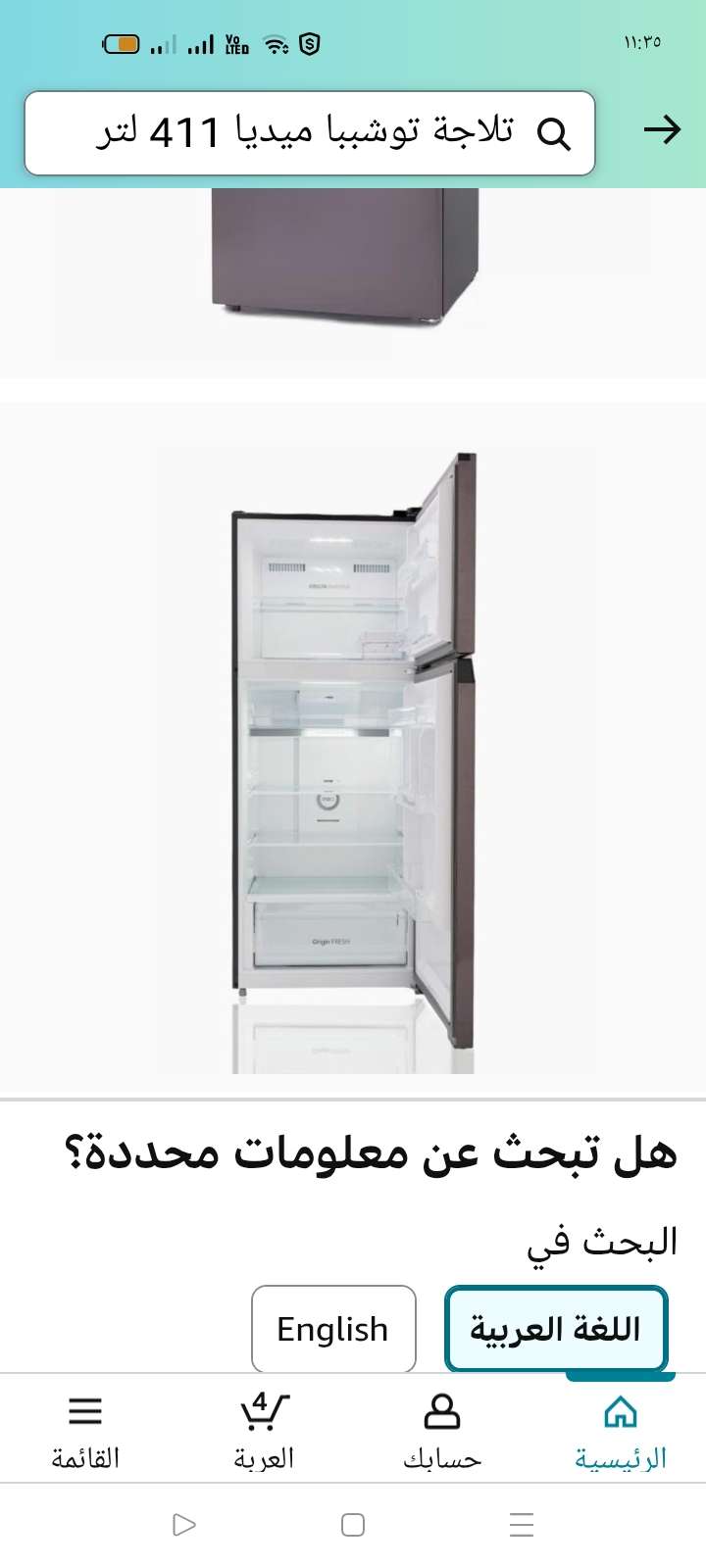The image size is (706, 1568).
Task: Tap the system home square button
Action: [353, 1525]
